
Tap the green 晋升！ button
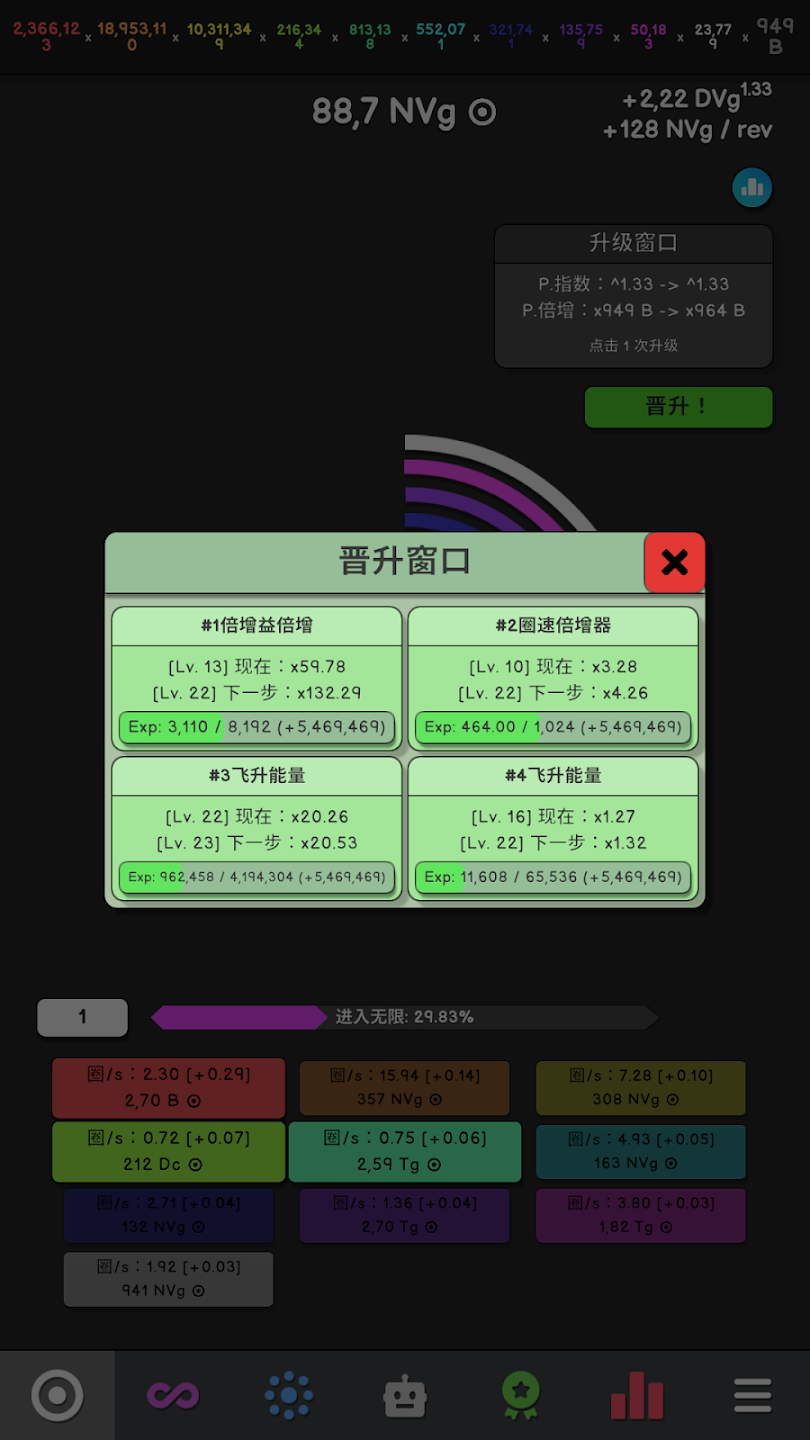pos(678,407)
